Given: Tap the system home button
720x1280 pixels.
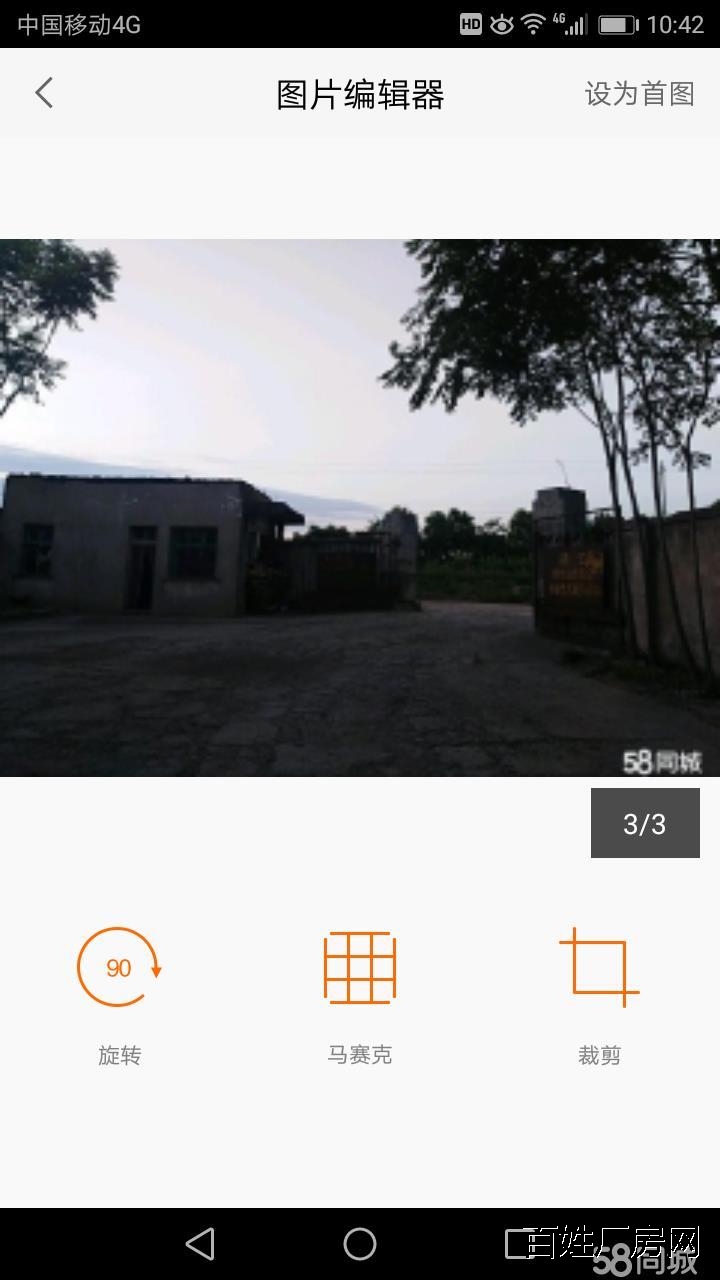Looking at the screenshot, I should 360,1244.
